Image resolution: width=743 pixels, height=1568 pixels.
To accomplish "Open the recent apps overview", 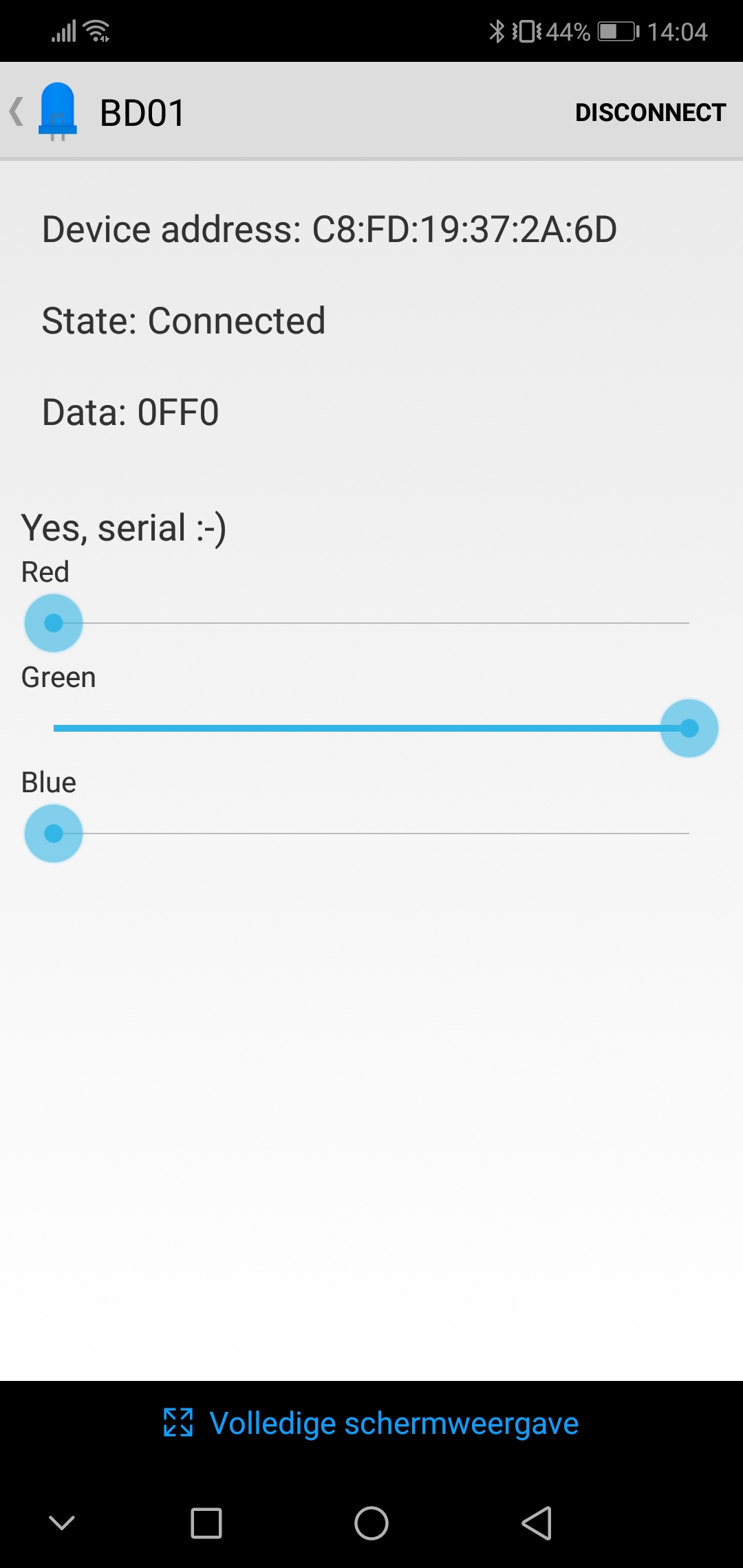I will [x=206, y=1523].
